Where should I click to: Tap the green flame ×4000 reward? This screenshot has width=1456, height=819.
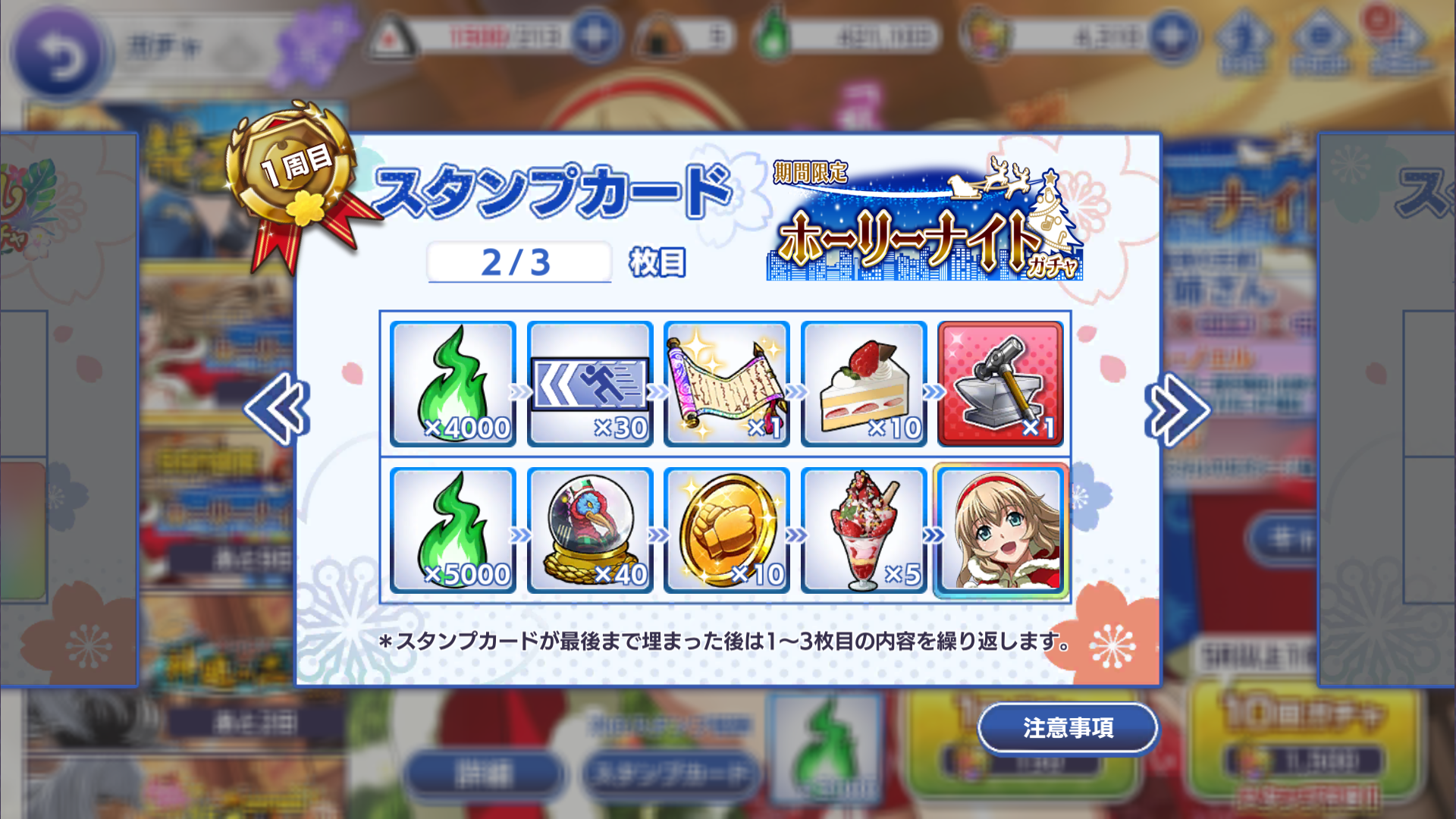[453, 384]
